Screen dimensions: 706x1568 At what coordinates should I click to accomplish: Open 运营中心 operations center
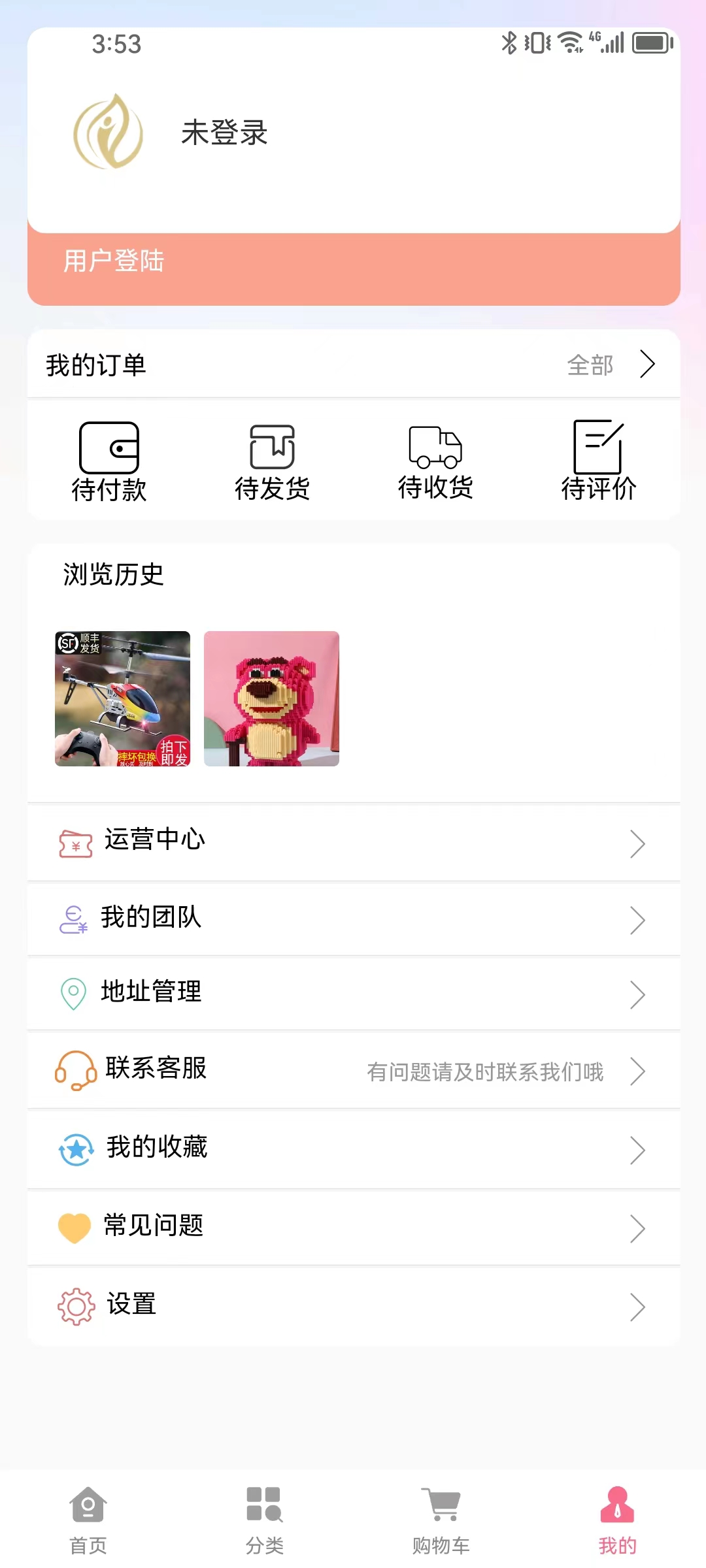click(x=353, y=842)
